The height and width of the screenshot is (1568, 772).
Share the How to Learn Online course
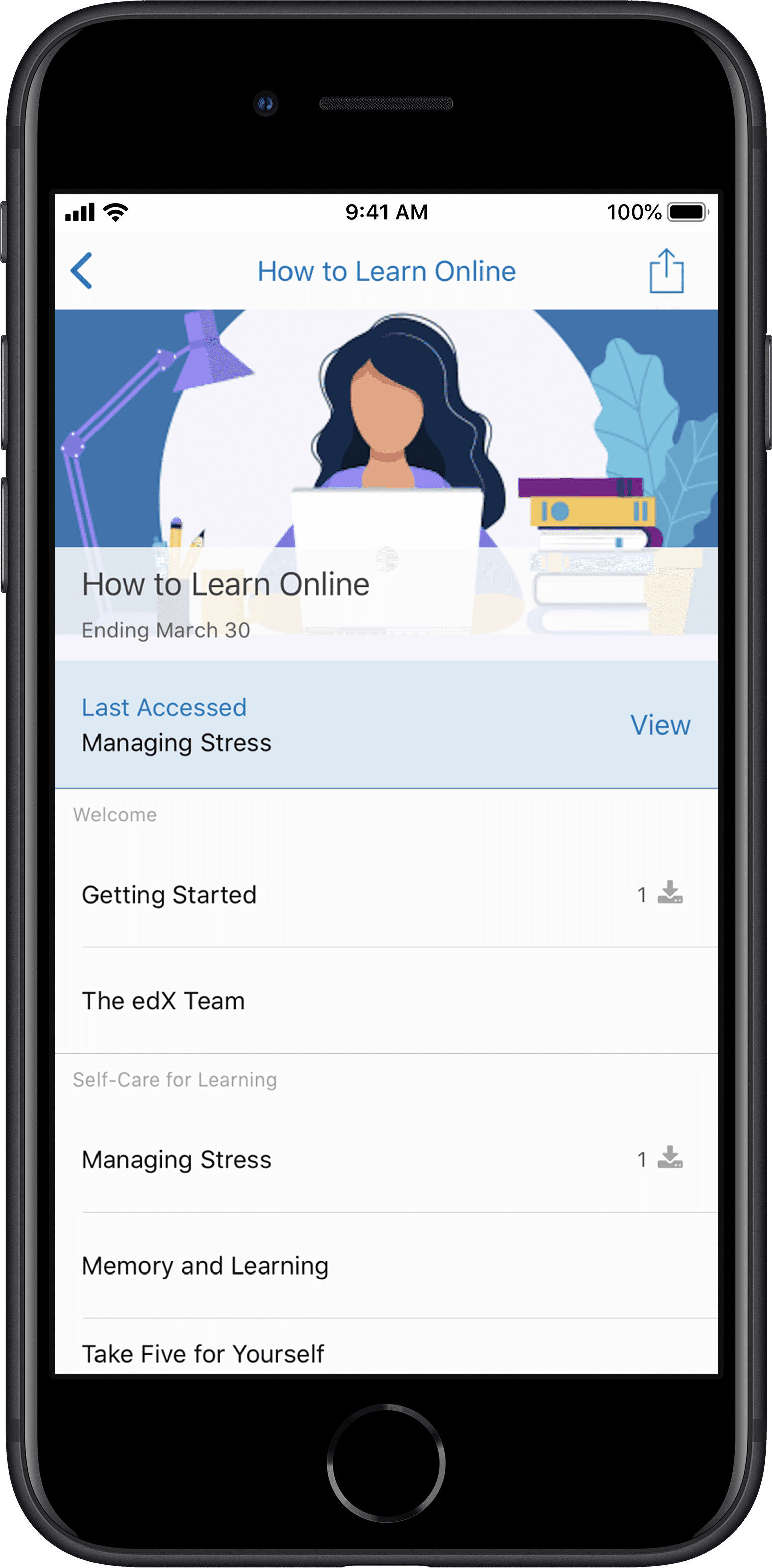[x=666, y=271]
